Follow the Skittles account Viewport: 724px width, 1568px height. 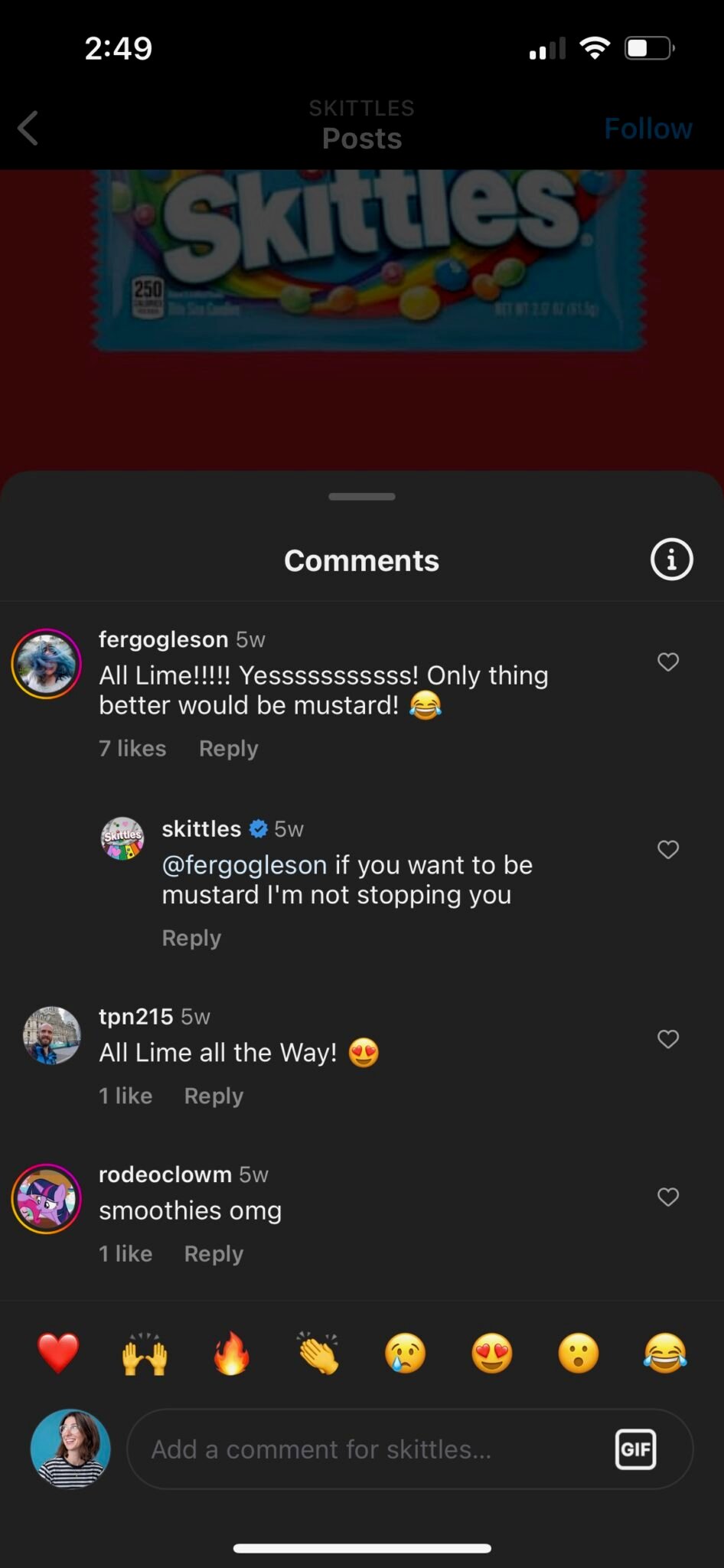(x=647, y=129)
